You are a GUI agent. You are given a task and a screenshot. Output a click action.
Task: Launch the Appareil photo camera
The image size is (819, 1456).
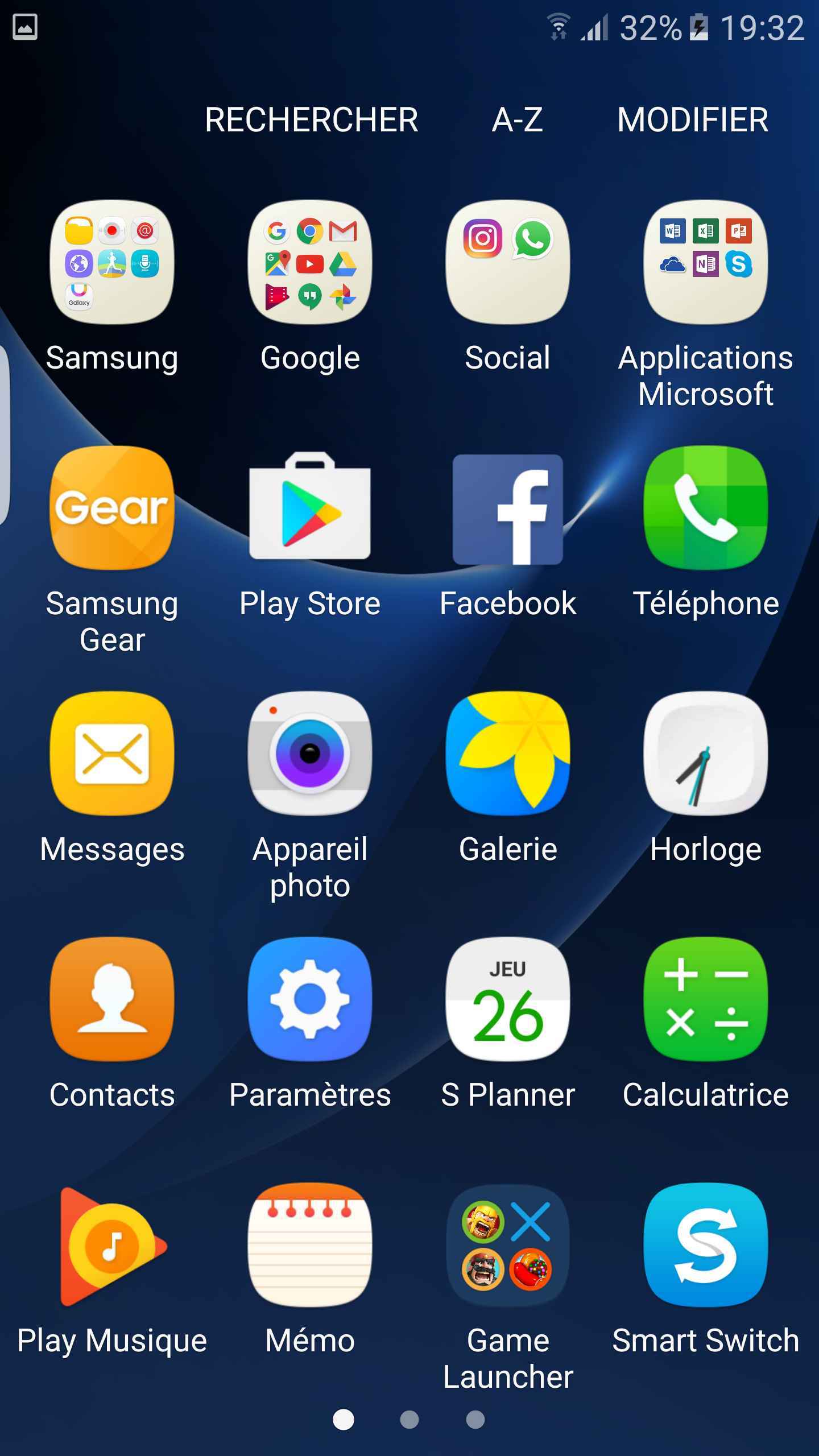pyautogui.click(x=310, y=754)
